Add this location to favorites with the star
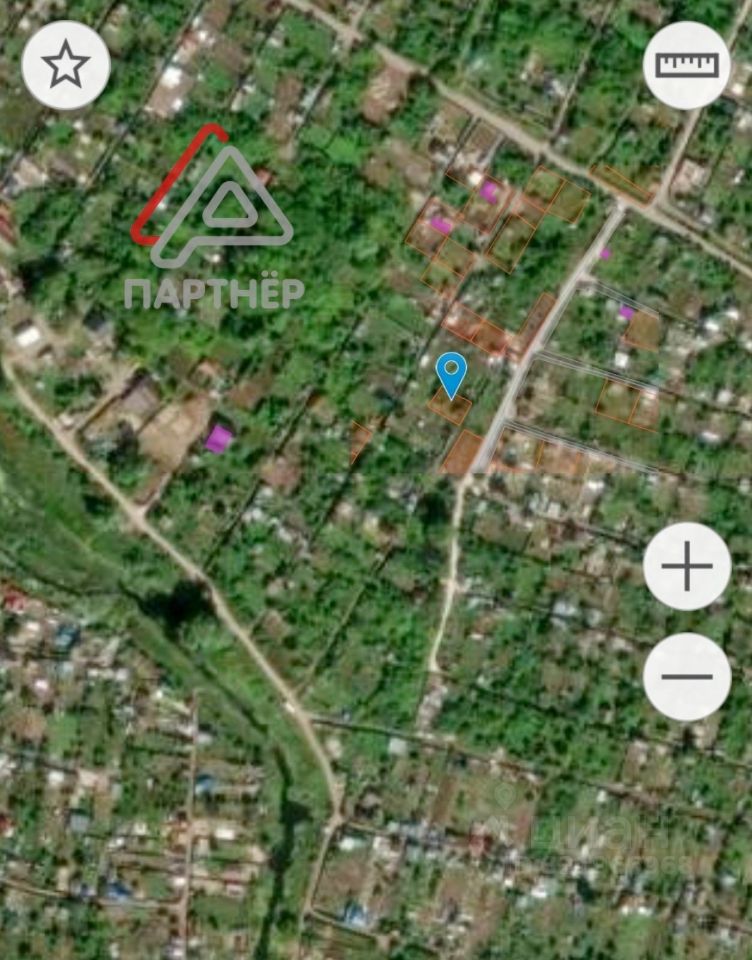Viewport: 752px width, 960px height. 66,65
